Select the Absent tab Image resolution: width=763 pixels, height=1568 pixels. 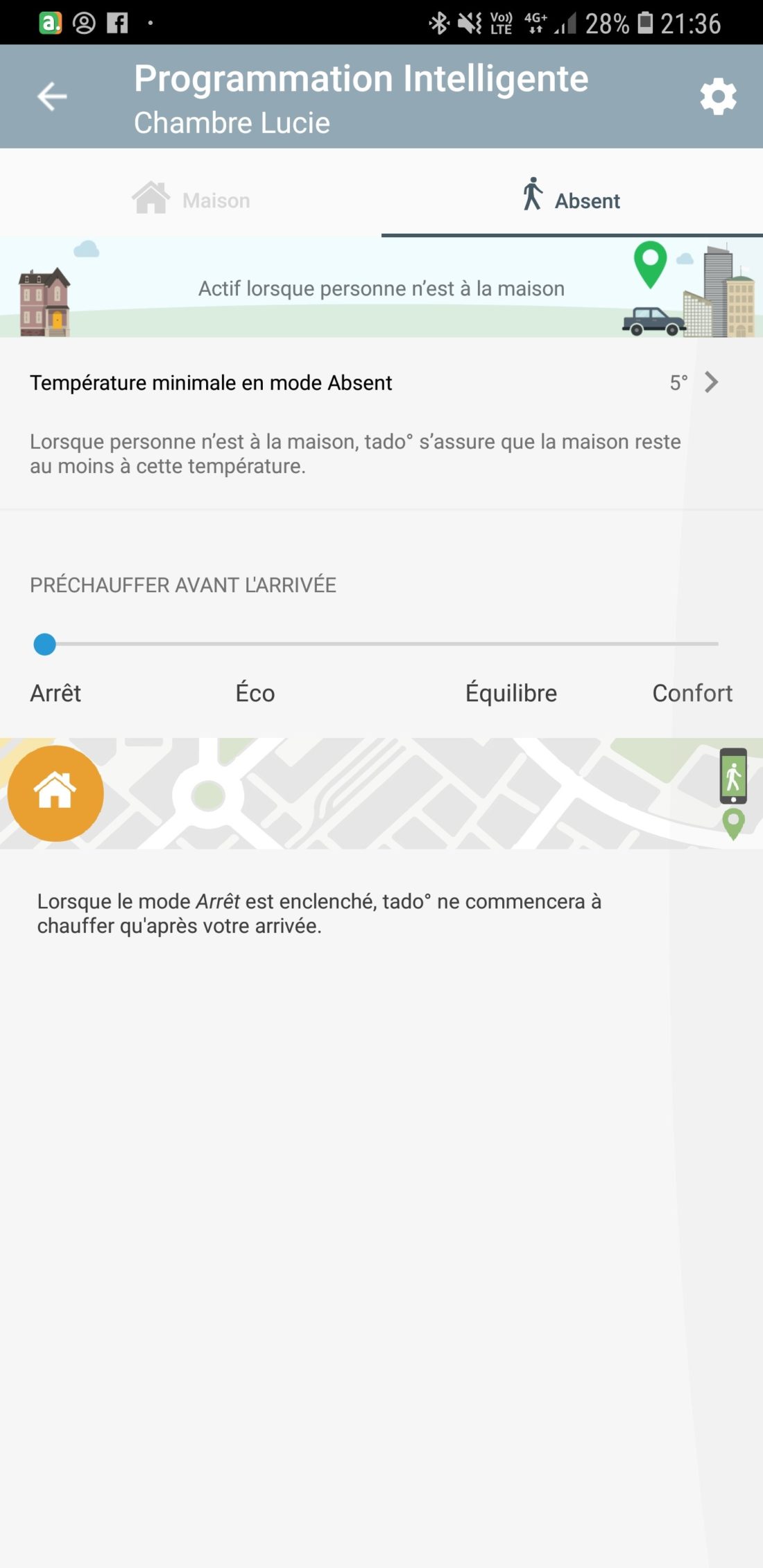(x=572, y=200)
